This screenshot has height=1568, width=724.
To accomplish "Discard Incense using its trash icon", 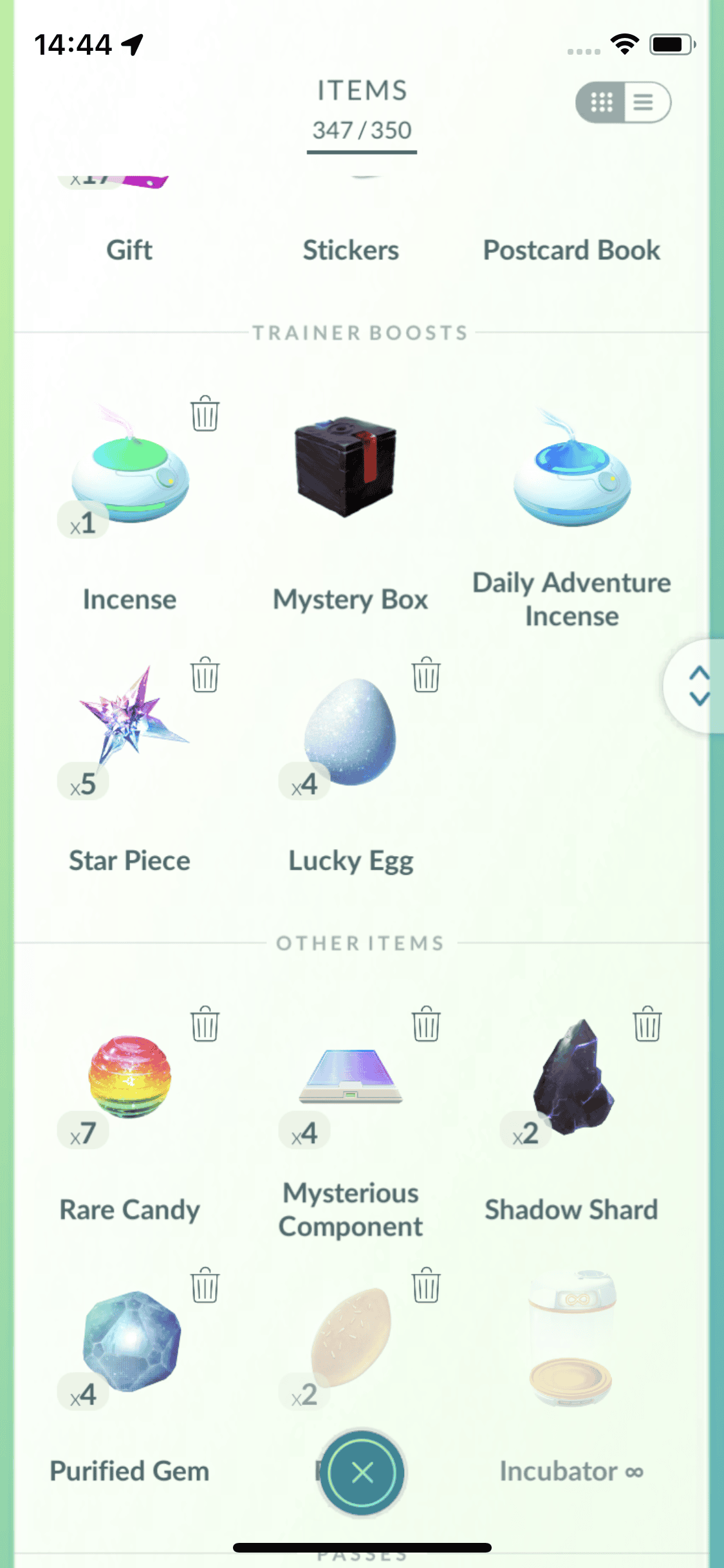I will coord(205,414).
